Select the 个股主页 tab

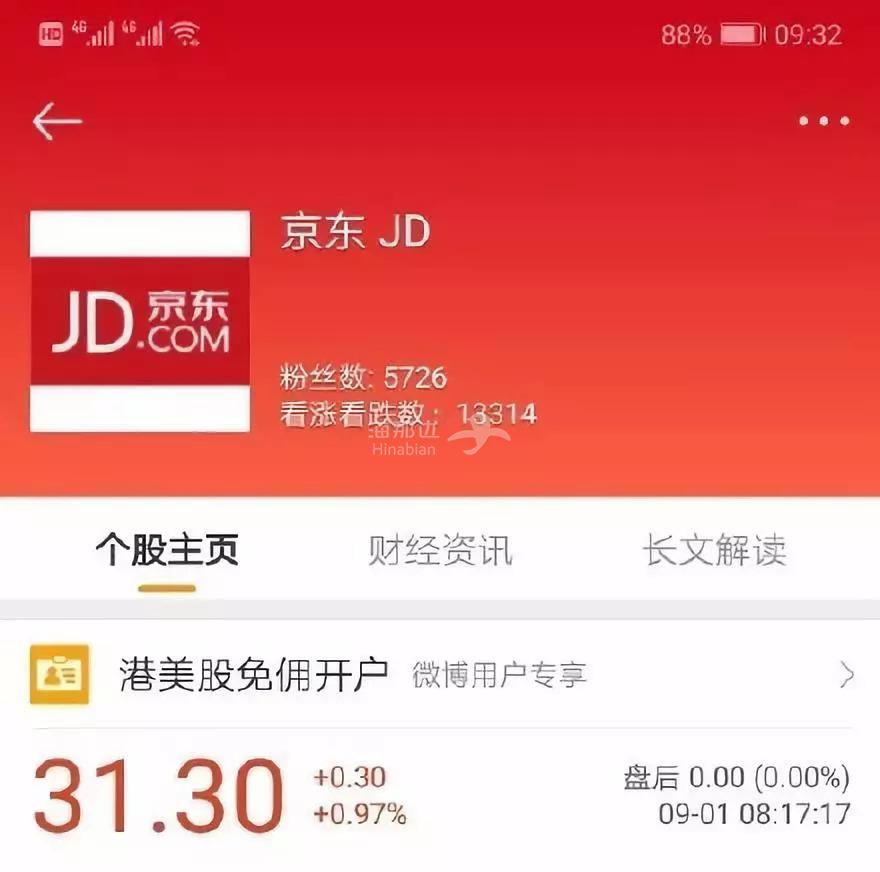pos(167,550)
